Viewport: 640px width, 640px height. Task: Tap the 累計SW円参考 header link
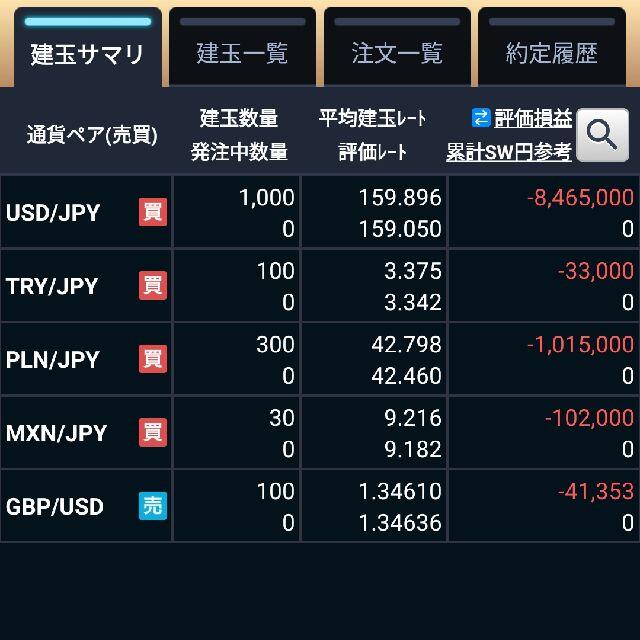click(509, 152)
